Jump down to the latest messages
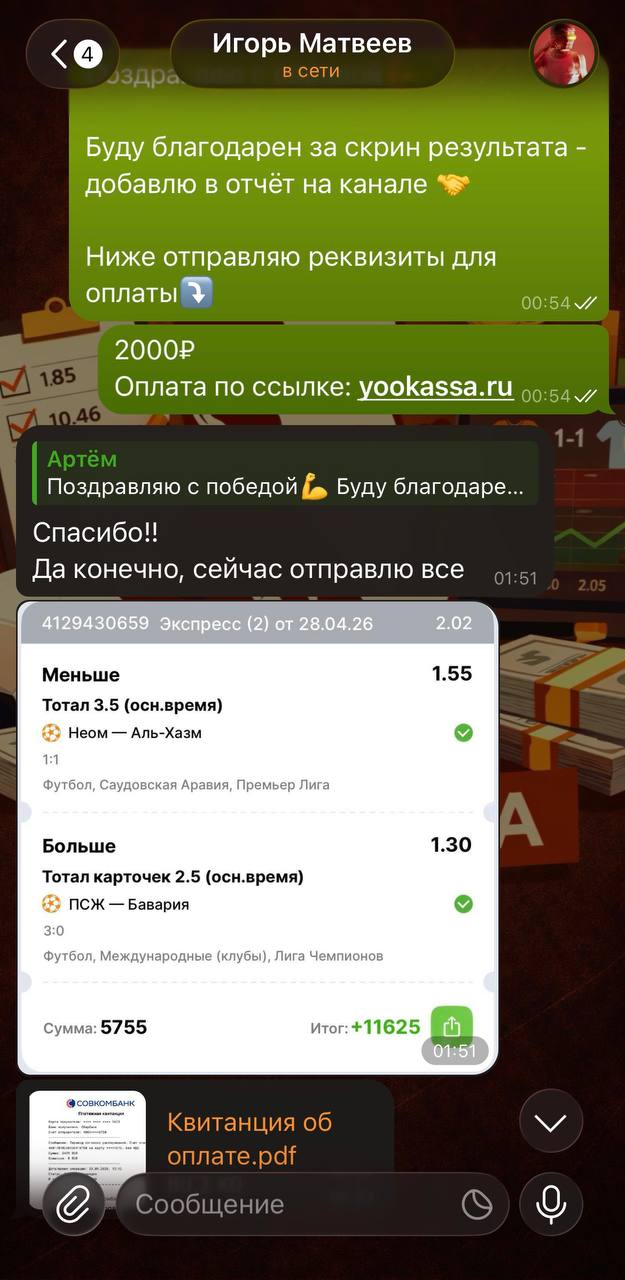625x1280 pixels. (x=550, y=1122)
